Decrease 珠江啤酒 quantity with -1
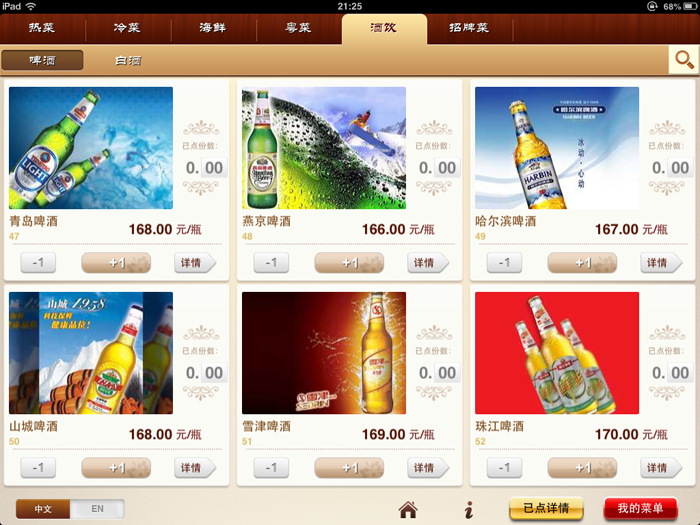The height and width of the screenshot is (525, 700). pos(504,468)
